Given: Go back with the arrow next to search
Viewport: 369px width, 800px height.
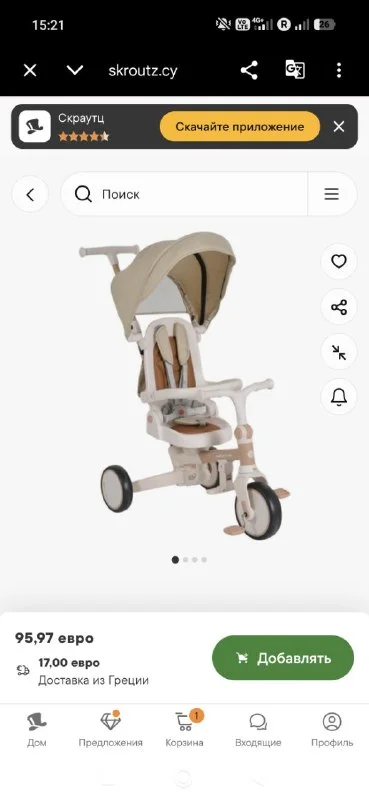Looking at the screenshot, I should pos(30,194).
